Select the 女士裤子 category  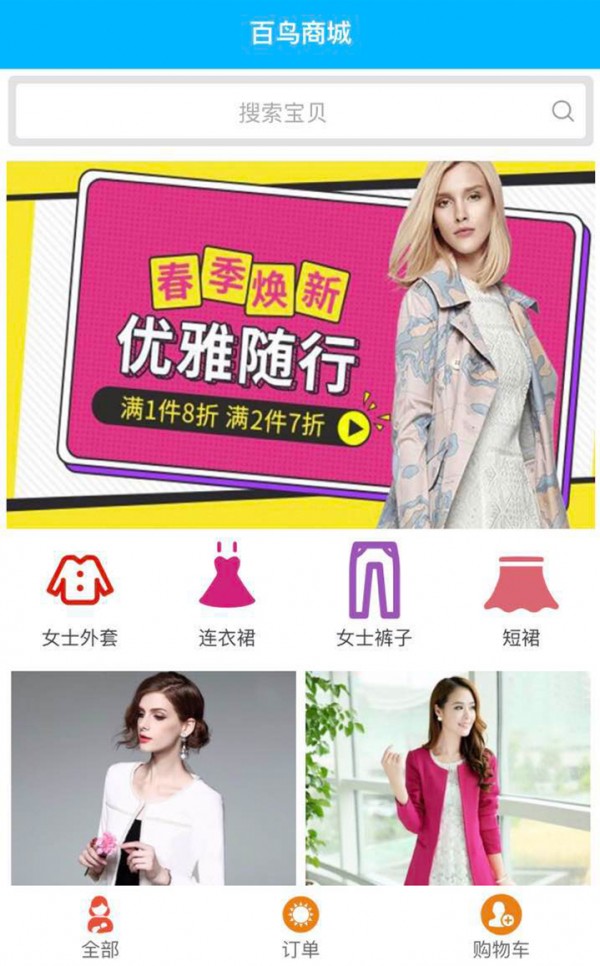click(373, 595)
